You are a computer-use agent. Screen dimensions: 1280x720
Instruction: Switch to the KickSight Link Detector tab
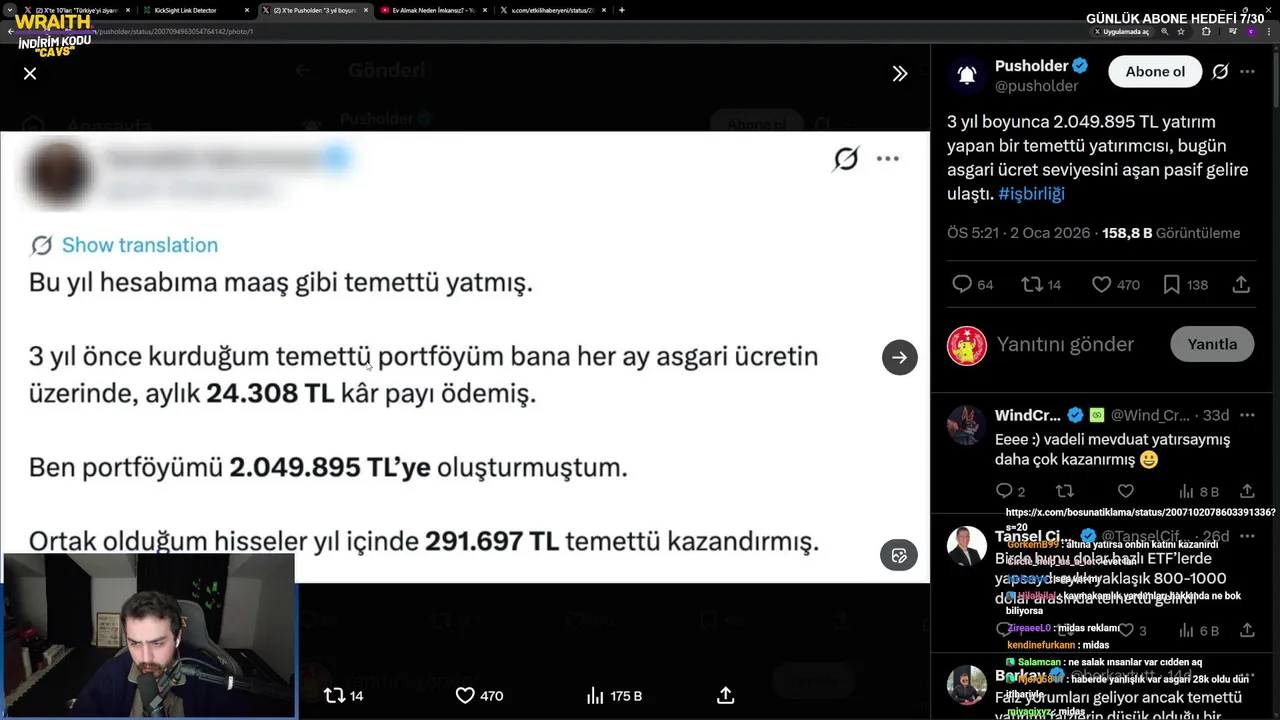[x=185, y=10]
